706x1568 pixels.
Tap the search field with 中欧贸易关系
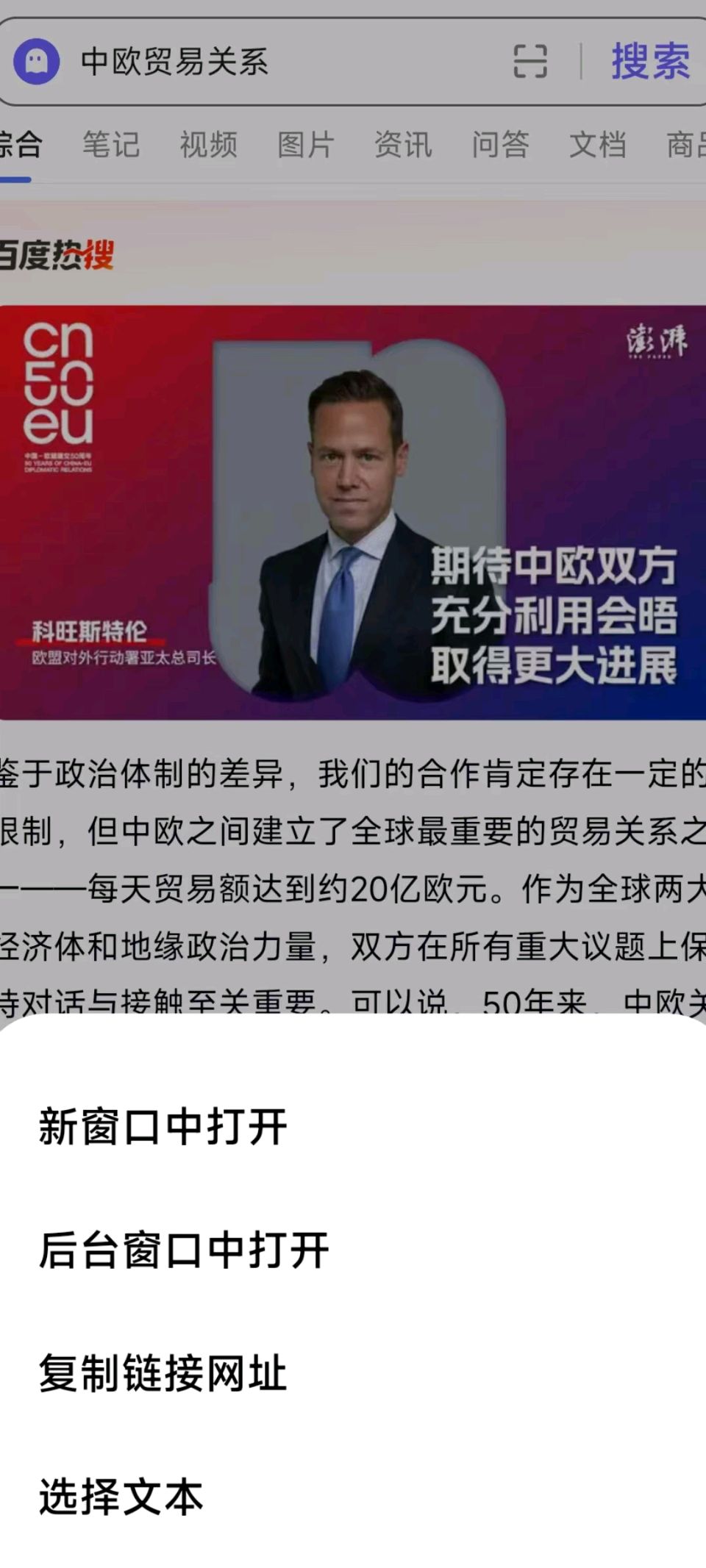point(279,61)
